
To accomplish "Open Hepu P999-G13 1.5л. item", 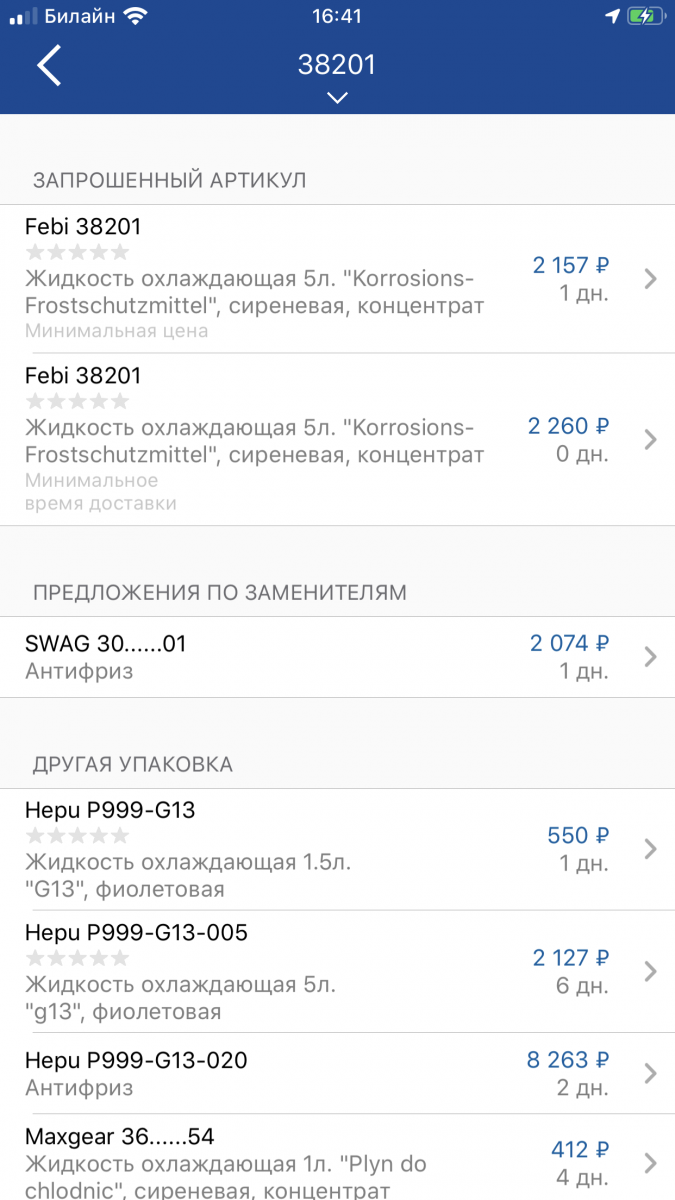I will click(x=337, y=850).
